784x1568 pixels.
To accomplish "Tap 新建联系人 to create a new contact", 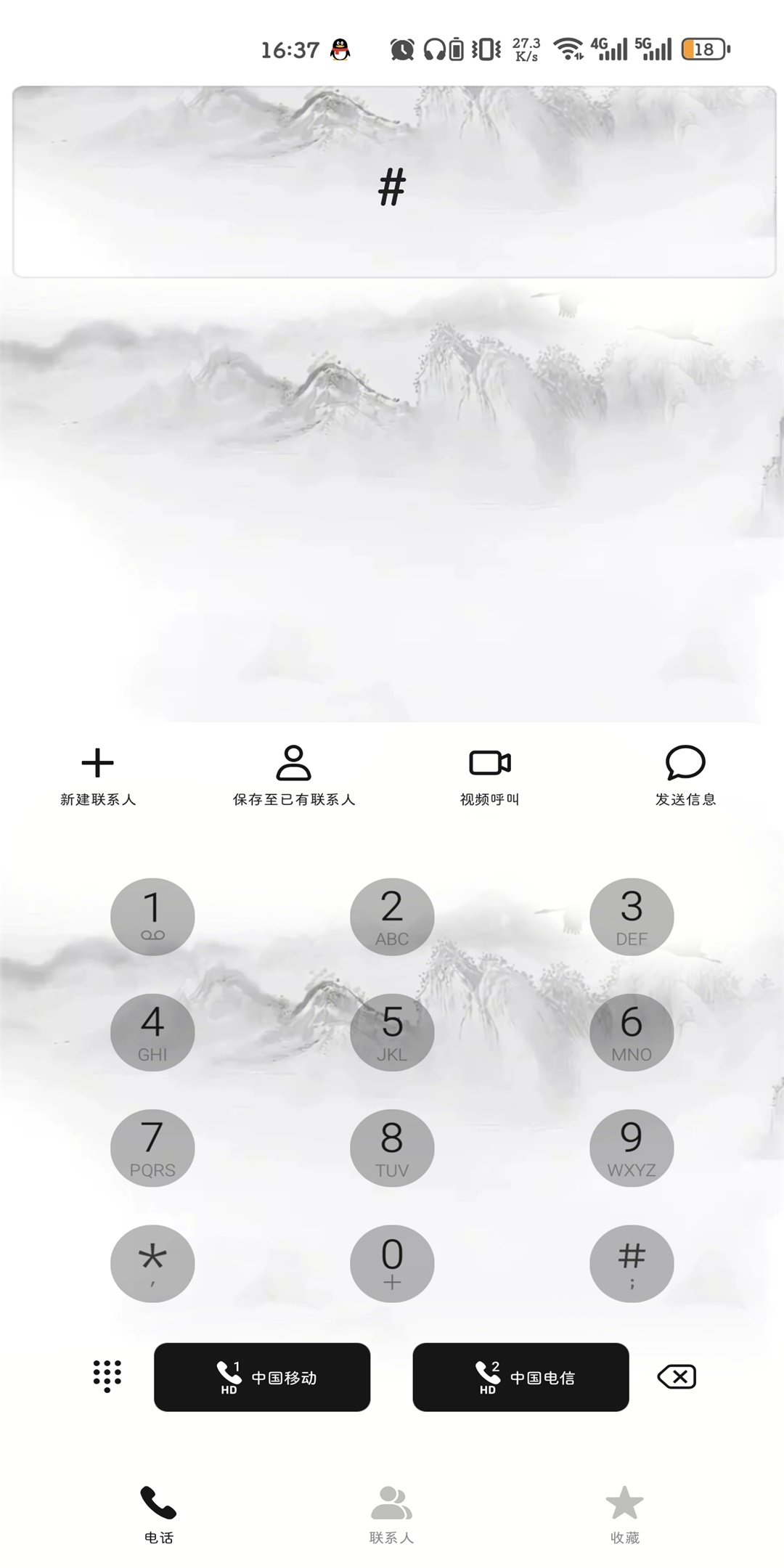I will point(98,775).
